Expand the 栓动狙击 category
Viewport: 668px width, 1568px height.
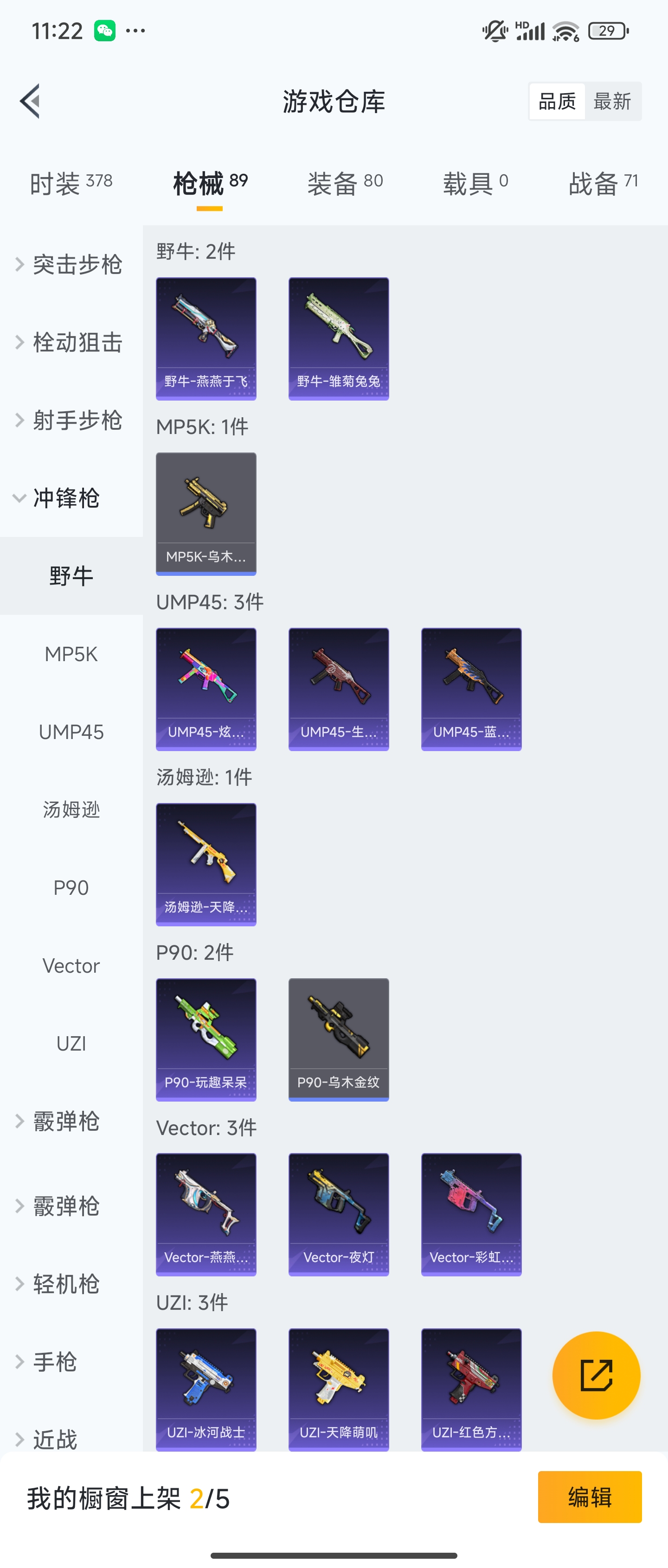70,342
